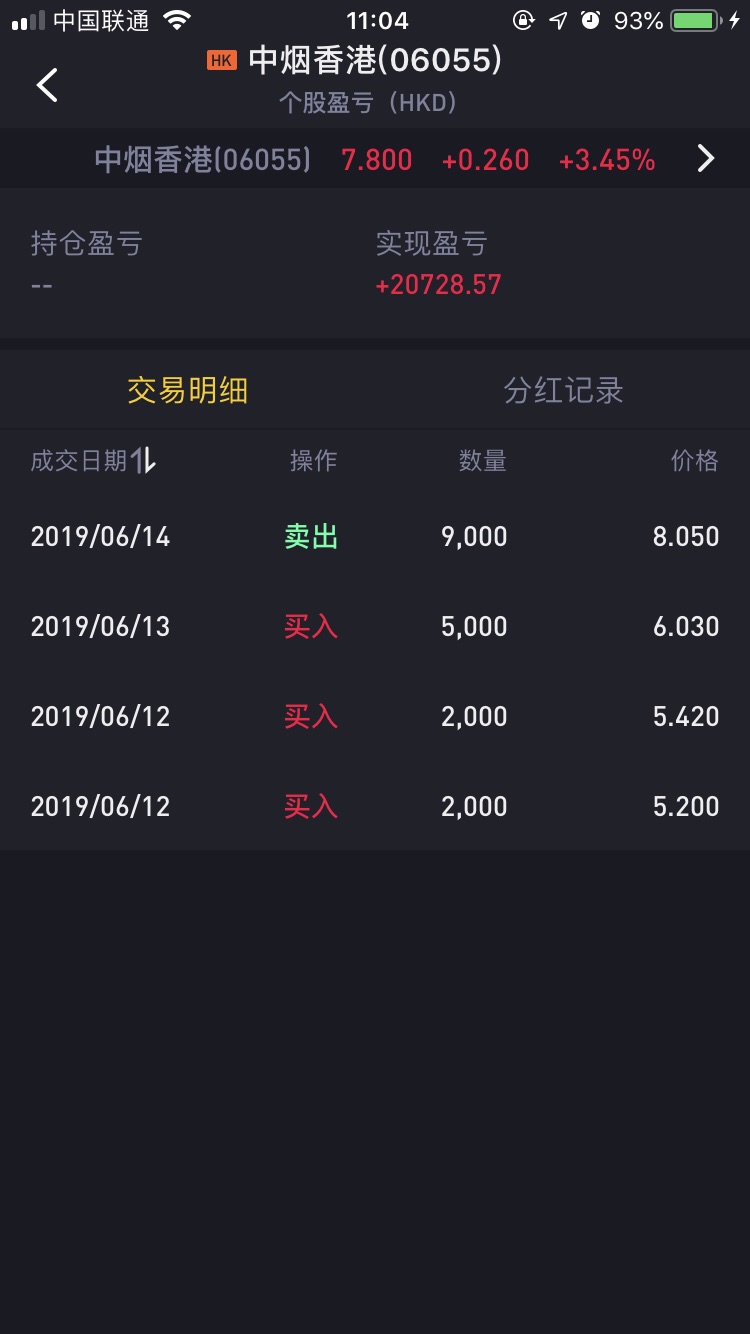The image size is (750, 1334).
Task: Go back using the top-left arrow
Action: click(47, 85)
